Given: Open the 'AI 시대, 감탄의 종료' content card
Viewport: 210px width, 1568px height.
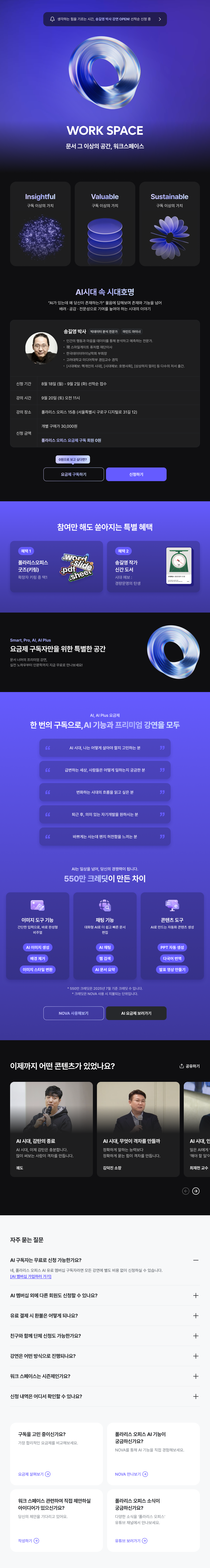Looking at the screenshot, I should [x=52, y=1129].
